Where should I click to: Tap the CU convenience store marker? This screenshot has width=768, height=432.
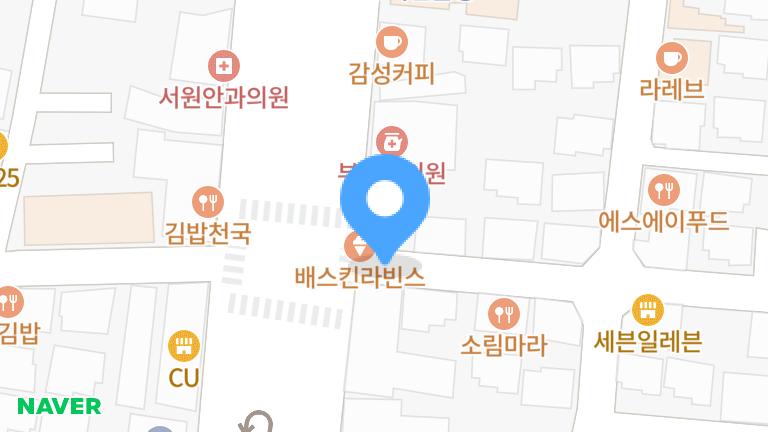(183, 347)
